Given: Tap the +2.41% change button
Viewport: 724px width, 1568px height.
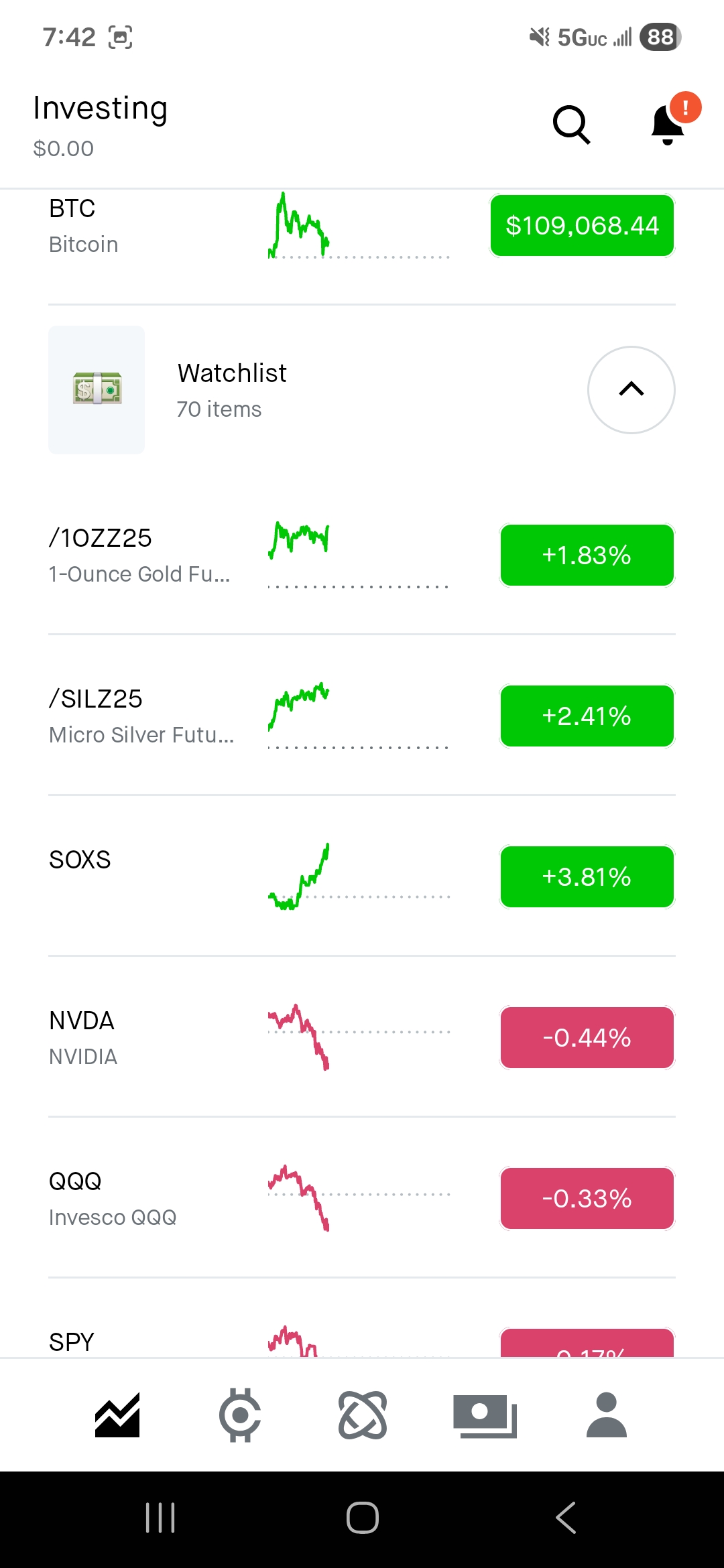Looking at the screenshot, I should point(587,716).
